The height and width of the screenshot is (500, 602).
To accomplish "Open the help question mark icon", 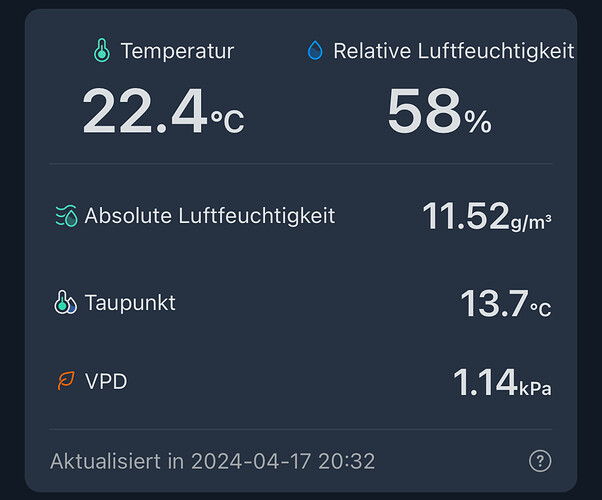I will tap(539, 461).
